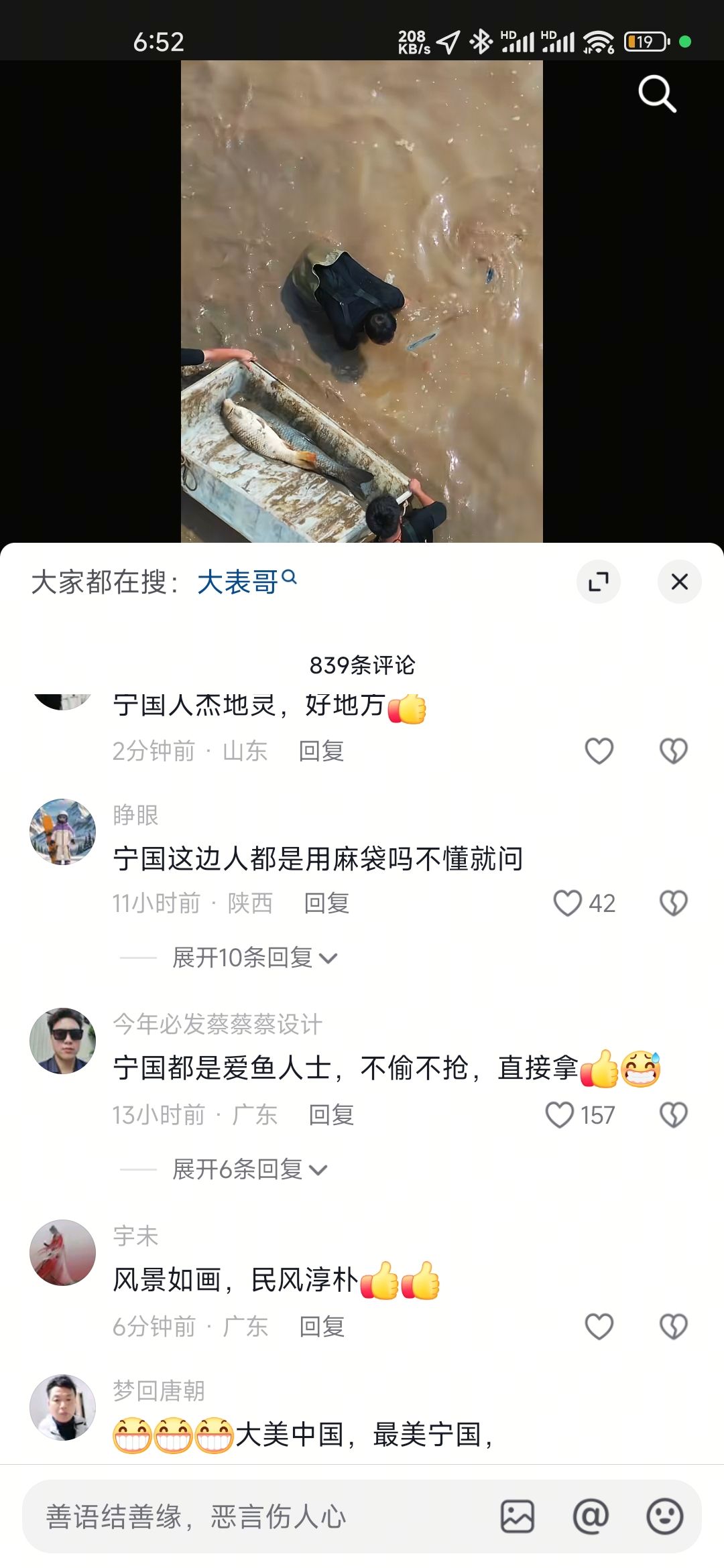Reply to 宇未's comment
Viewport: 724px width, 1568px height.
322,1327
